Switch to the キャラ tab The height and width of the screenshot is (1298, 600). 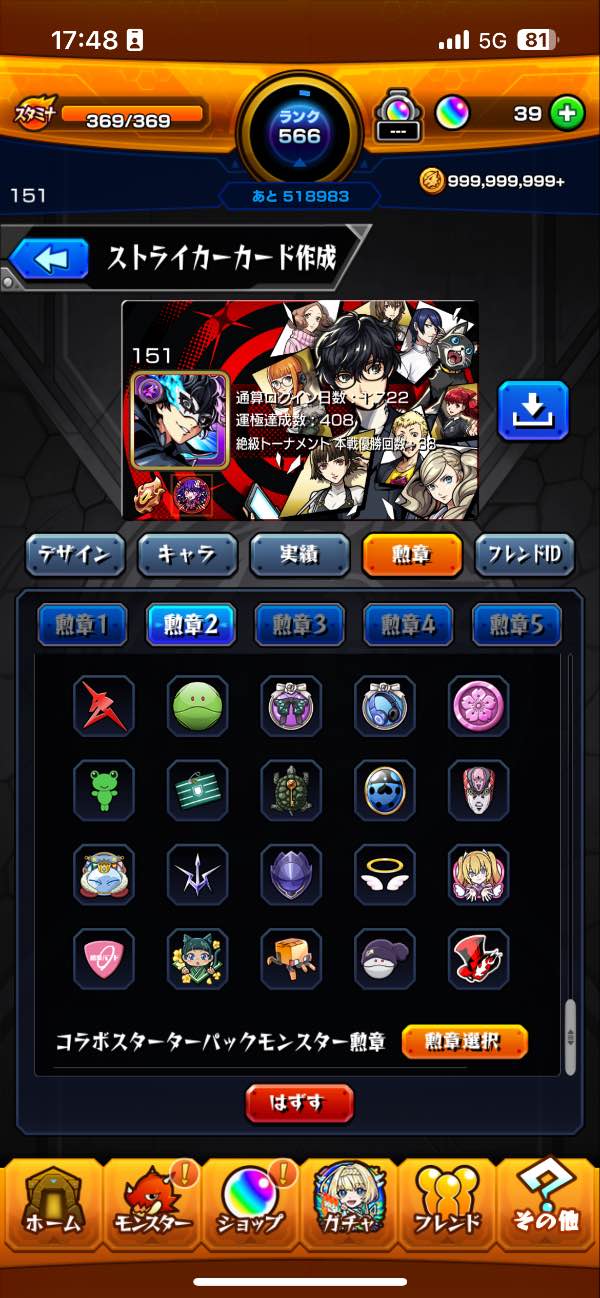click(188, 554)
